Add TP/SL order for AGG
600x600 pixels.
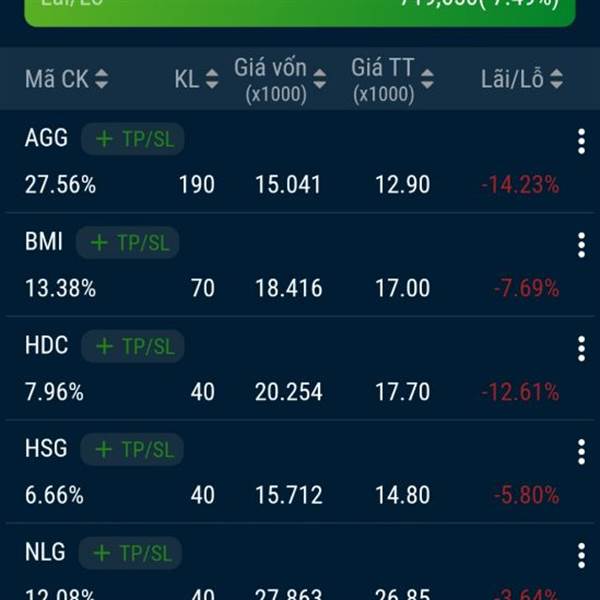pyautogui.click(x=133, y=139)
